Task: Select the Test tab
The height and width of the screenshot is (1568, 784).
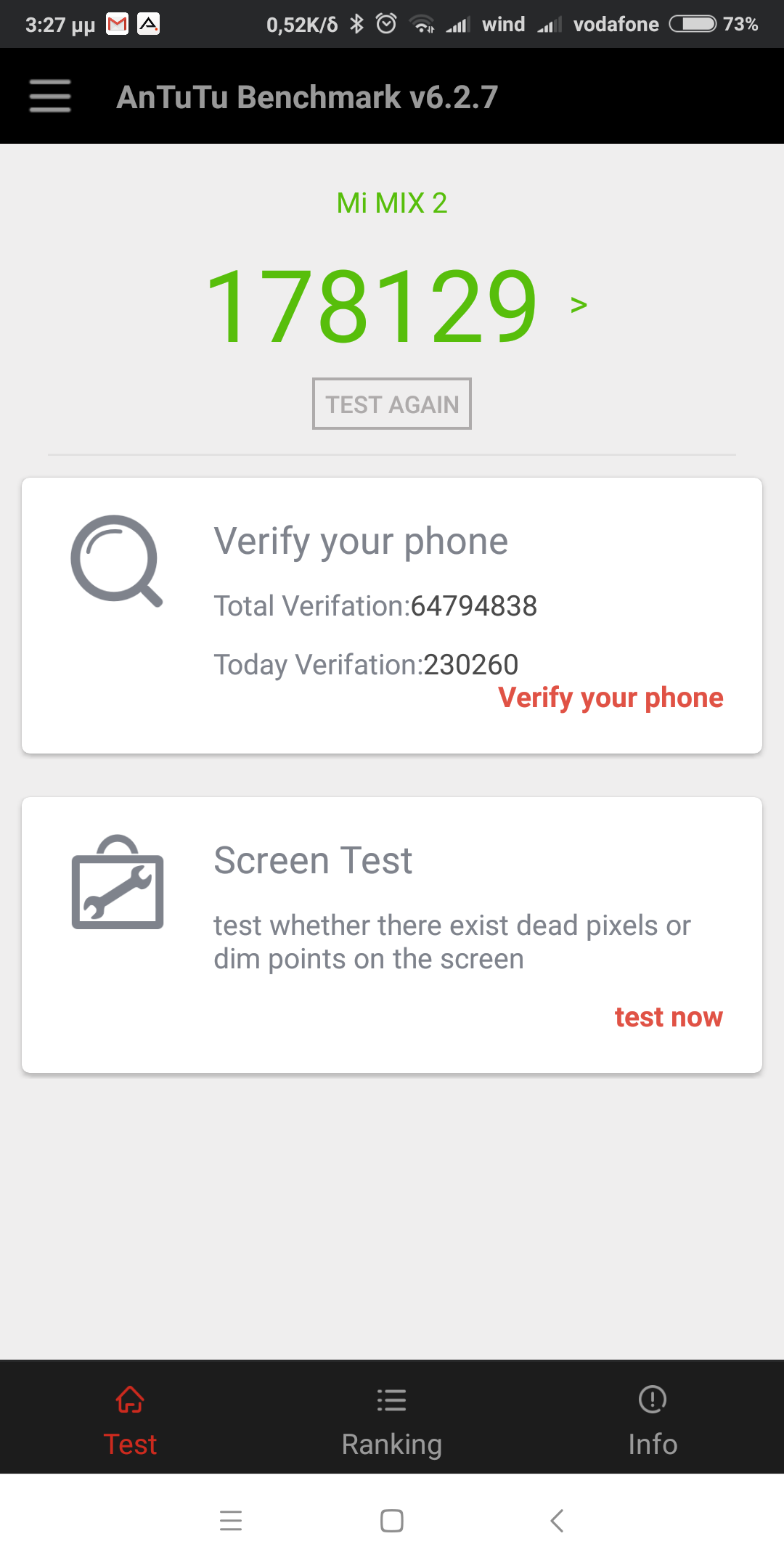Action: point(131,1421)
